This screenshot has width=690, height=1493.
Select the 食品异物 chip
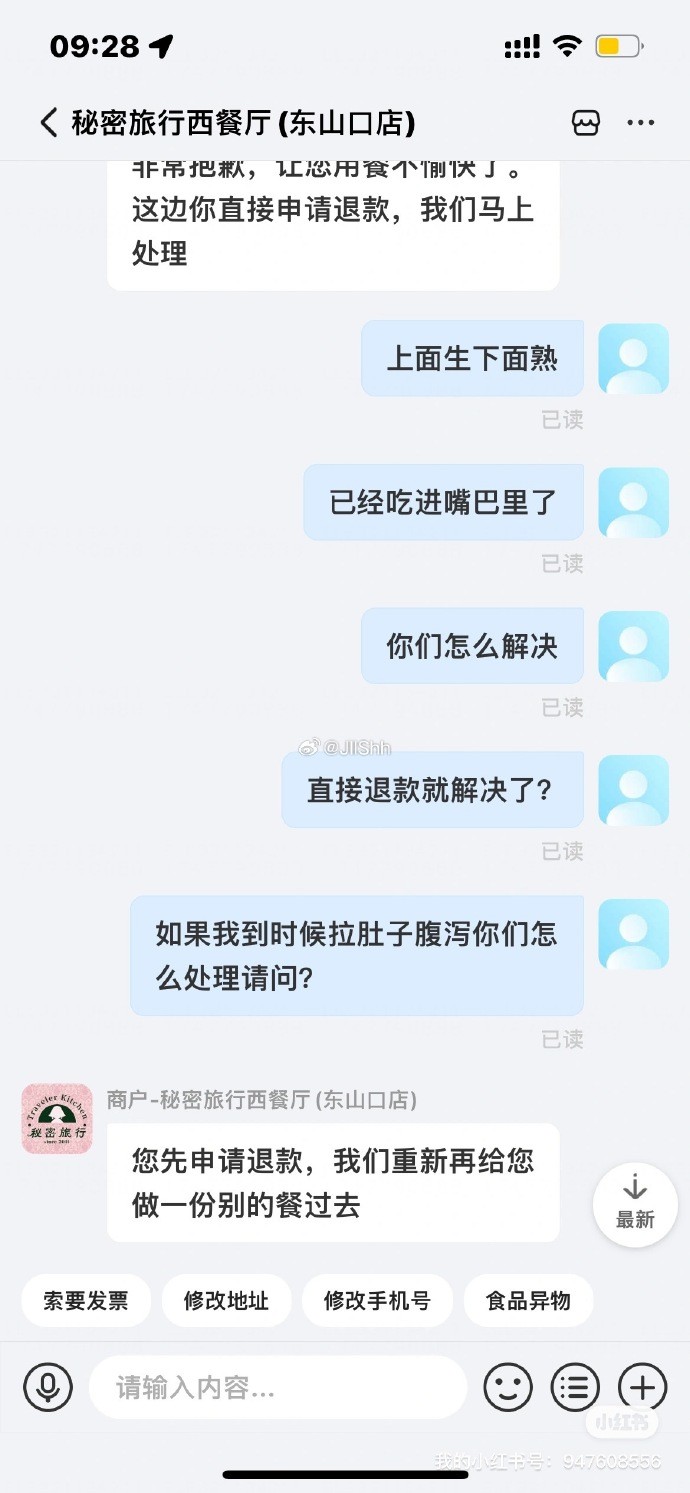click(528, 1300)
